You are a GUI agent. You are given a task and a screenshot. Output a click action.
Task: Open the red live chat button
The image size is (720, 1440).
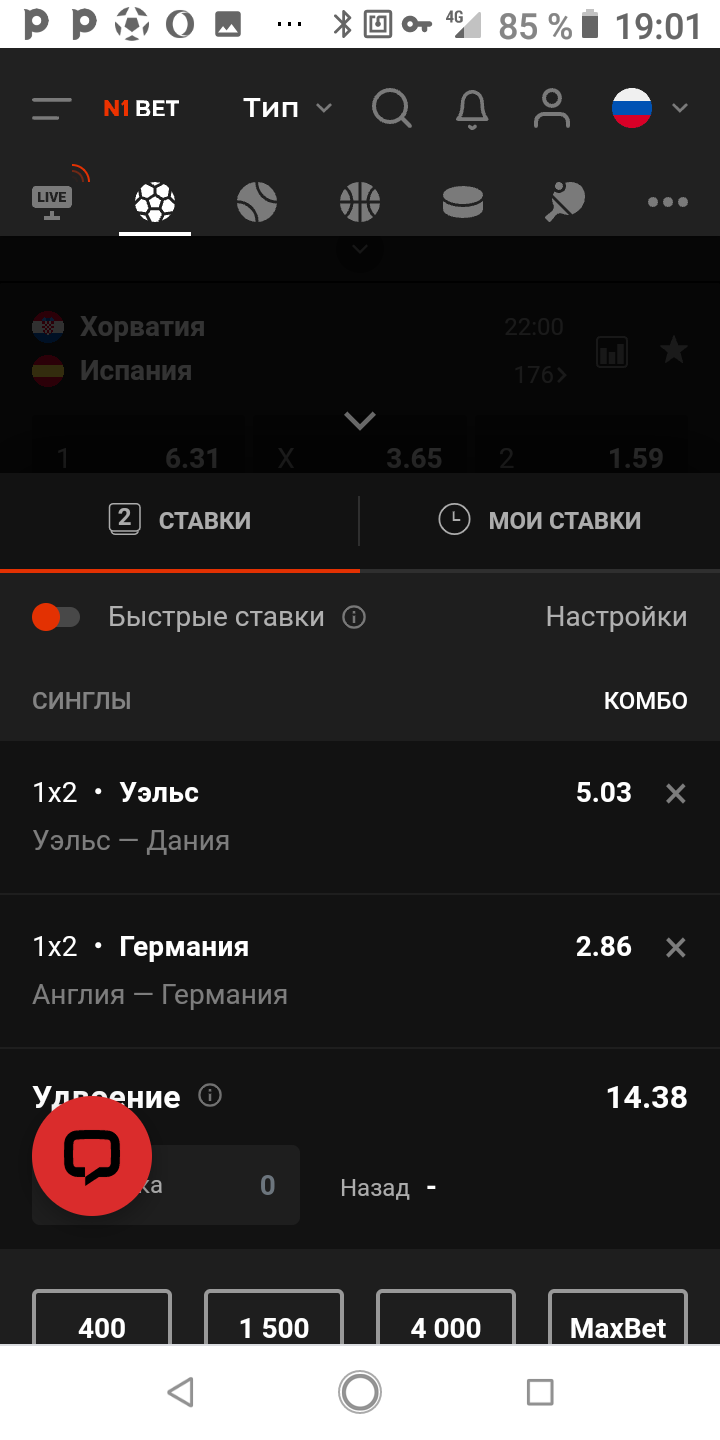(92, 1156)
